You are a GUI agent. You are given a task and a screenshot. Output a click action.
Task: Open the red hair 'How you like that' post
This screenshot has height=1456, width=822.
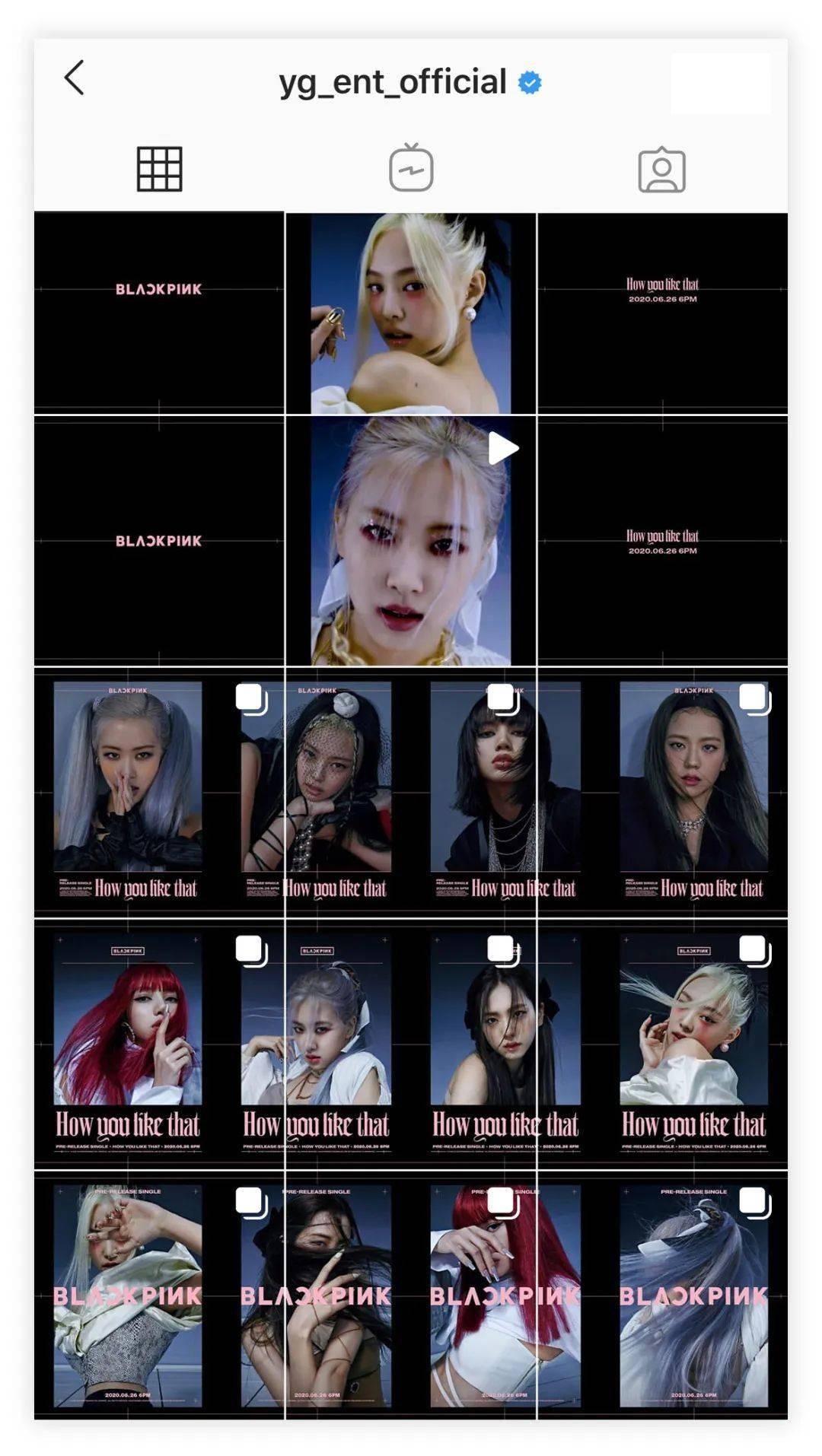point(128,1044)
